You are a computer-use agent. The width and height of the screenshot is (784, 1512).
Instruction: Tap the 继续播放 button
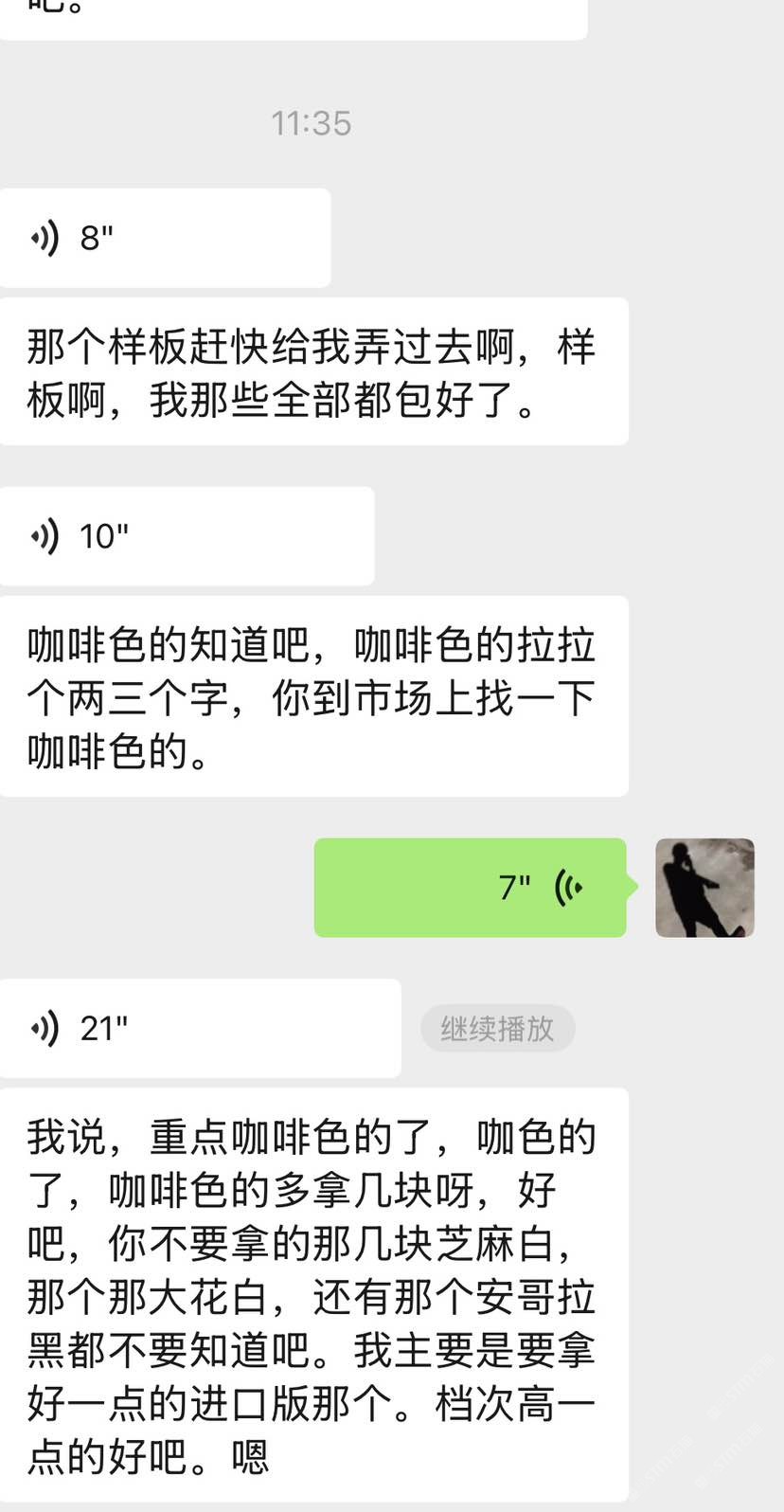click(497, 1028)
